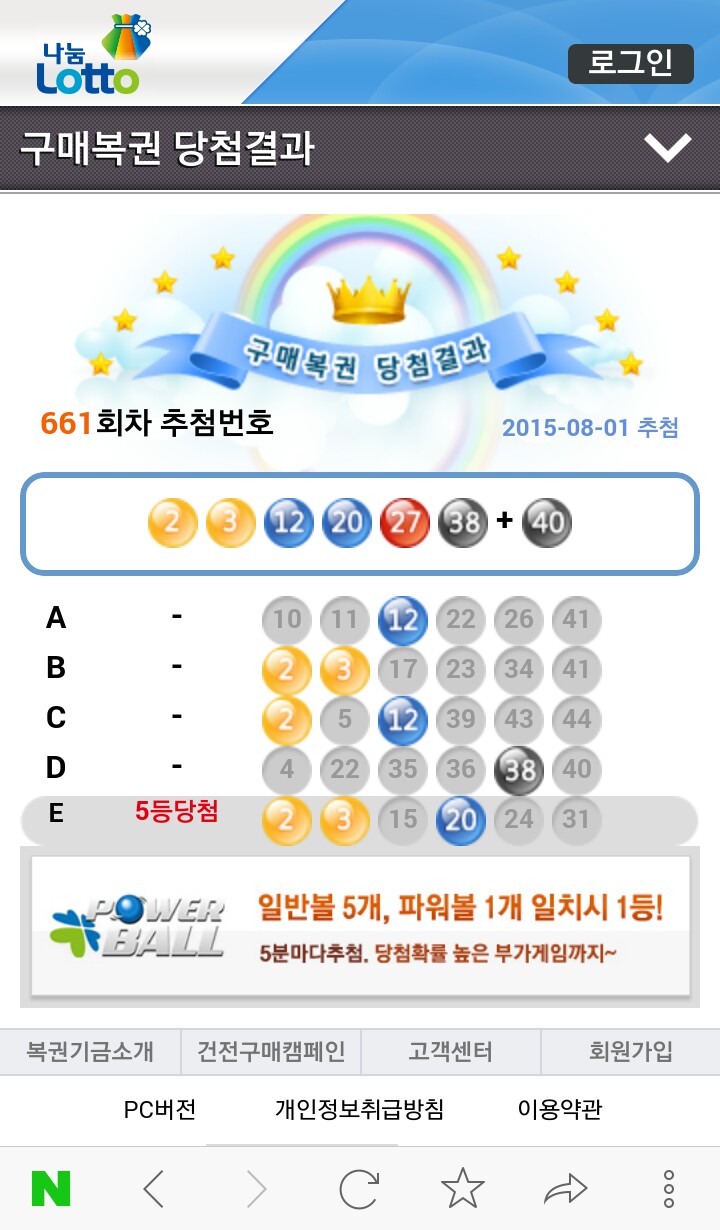
Task: Open the 회원가입 sign-up page
Action: (x=630, y=1052)
